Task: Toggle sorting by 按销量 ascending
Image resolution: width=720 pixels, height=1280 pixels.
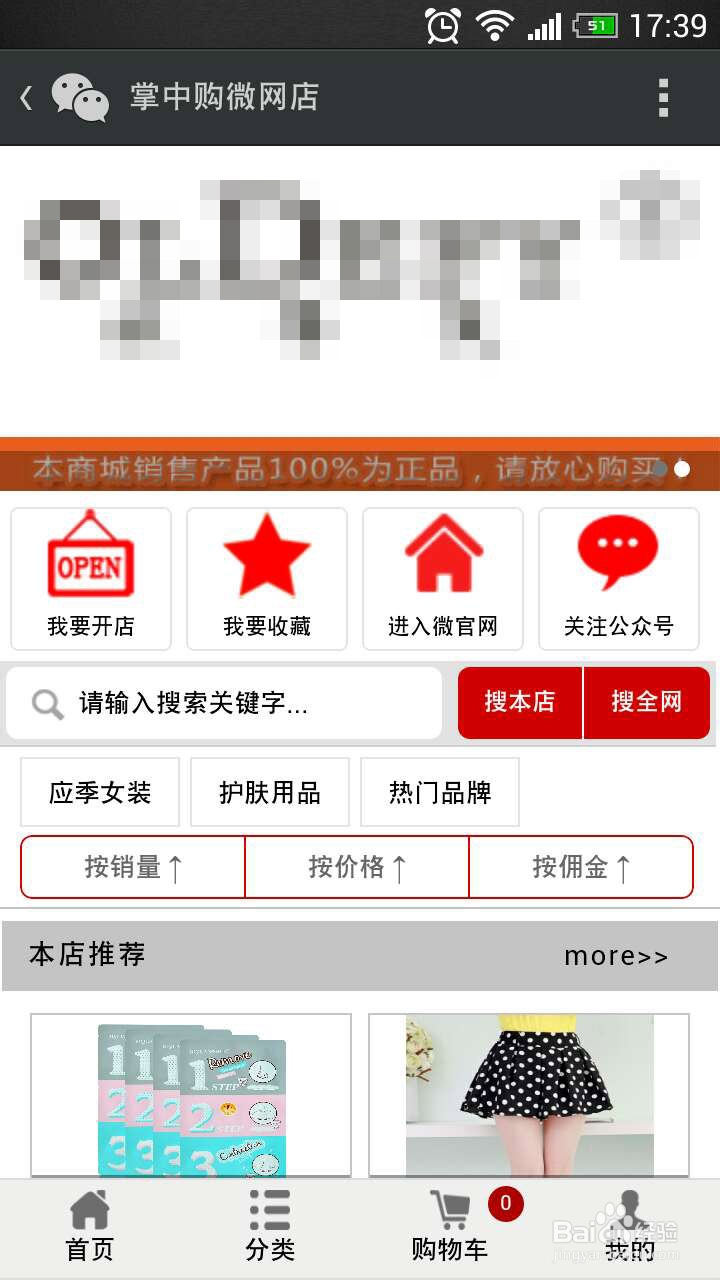Action: [131, 867]
